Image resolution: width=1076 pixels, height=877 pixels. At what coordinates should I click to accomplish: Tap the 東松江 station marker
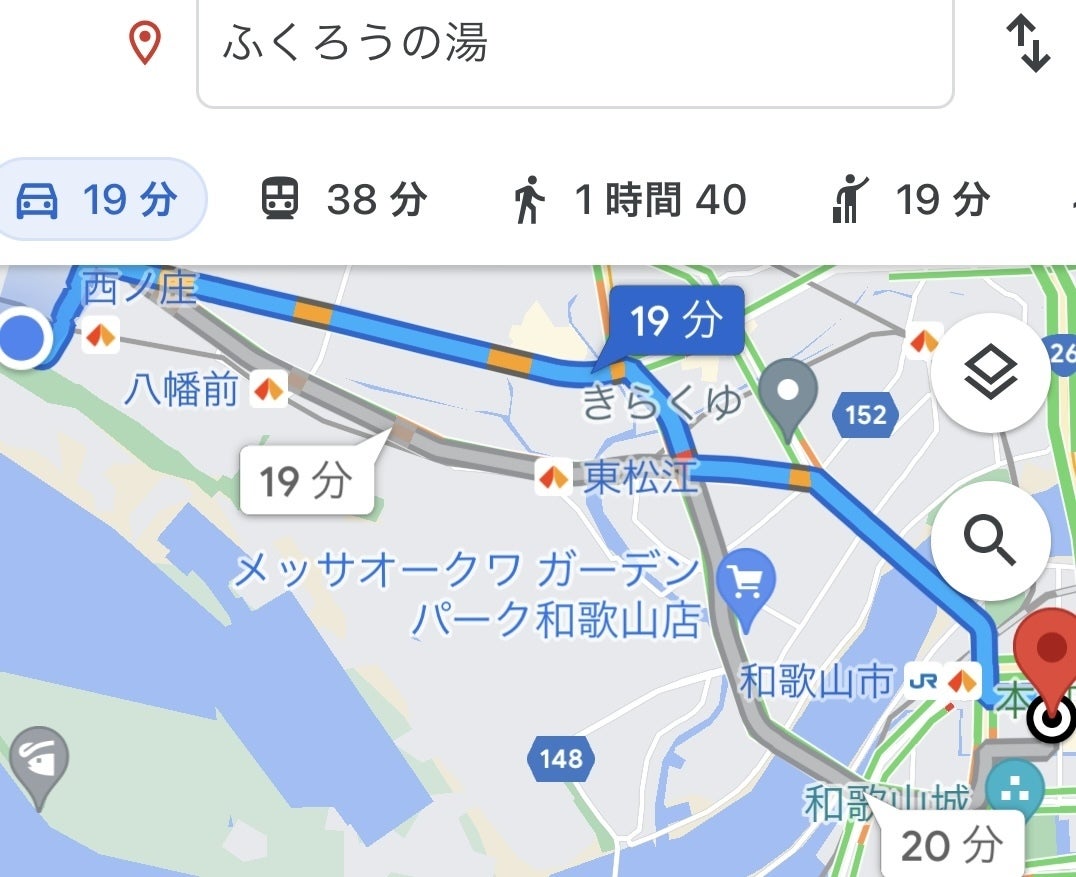point(551,477)
